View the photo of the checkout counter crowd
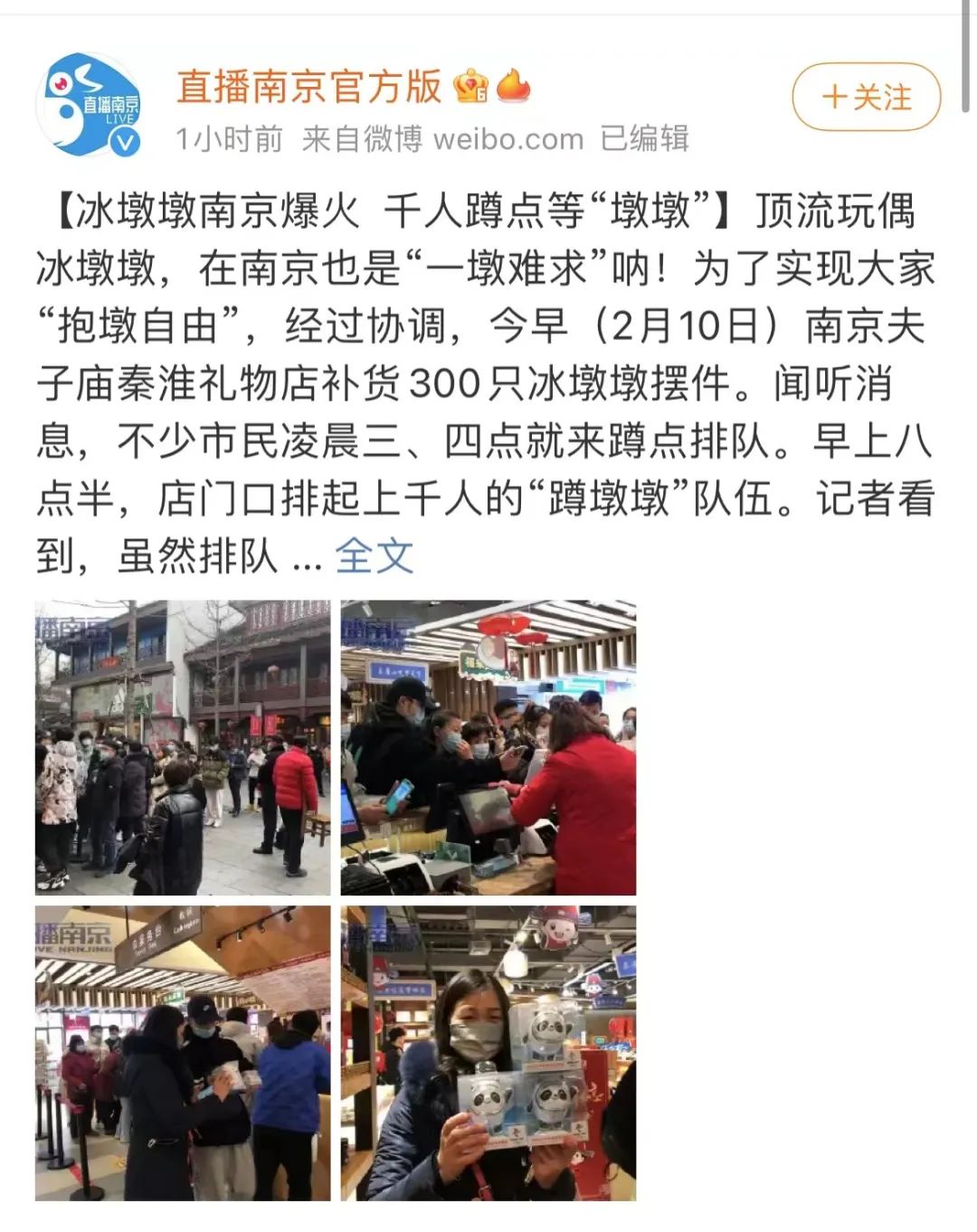Screen dimensions: 977x1232 click(488, 747)
